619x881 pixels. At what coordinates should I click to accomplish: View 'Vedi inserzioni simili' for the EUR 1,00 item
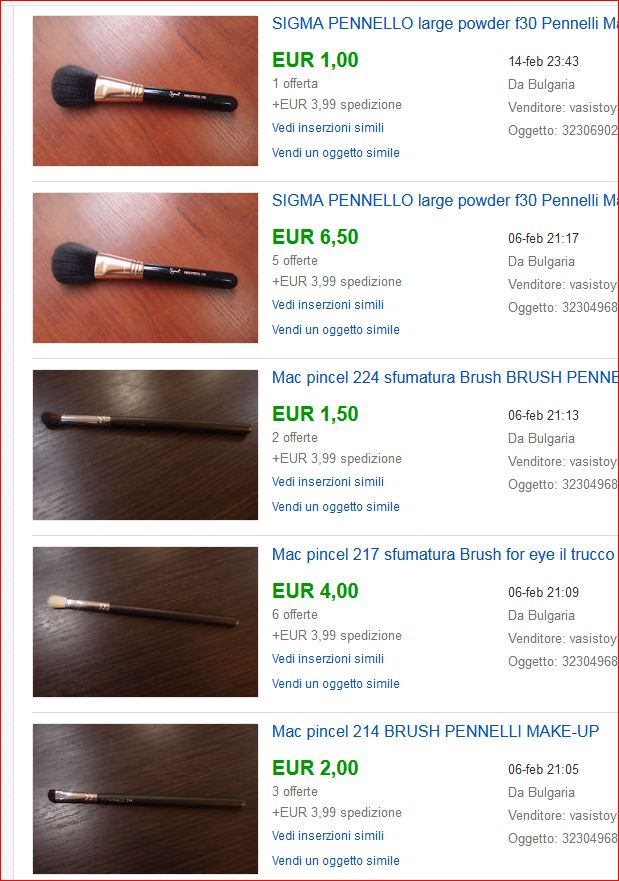pyautogui.click(x=327, y=128)
